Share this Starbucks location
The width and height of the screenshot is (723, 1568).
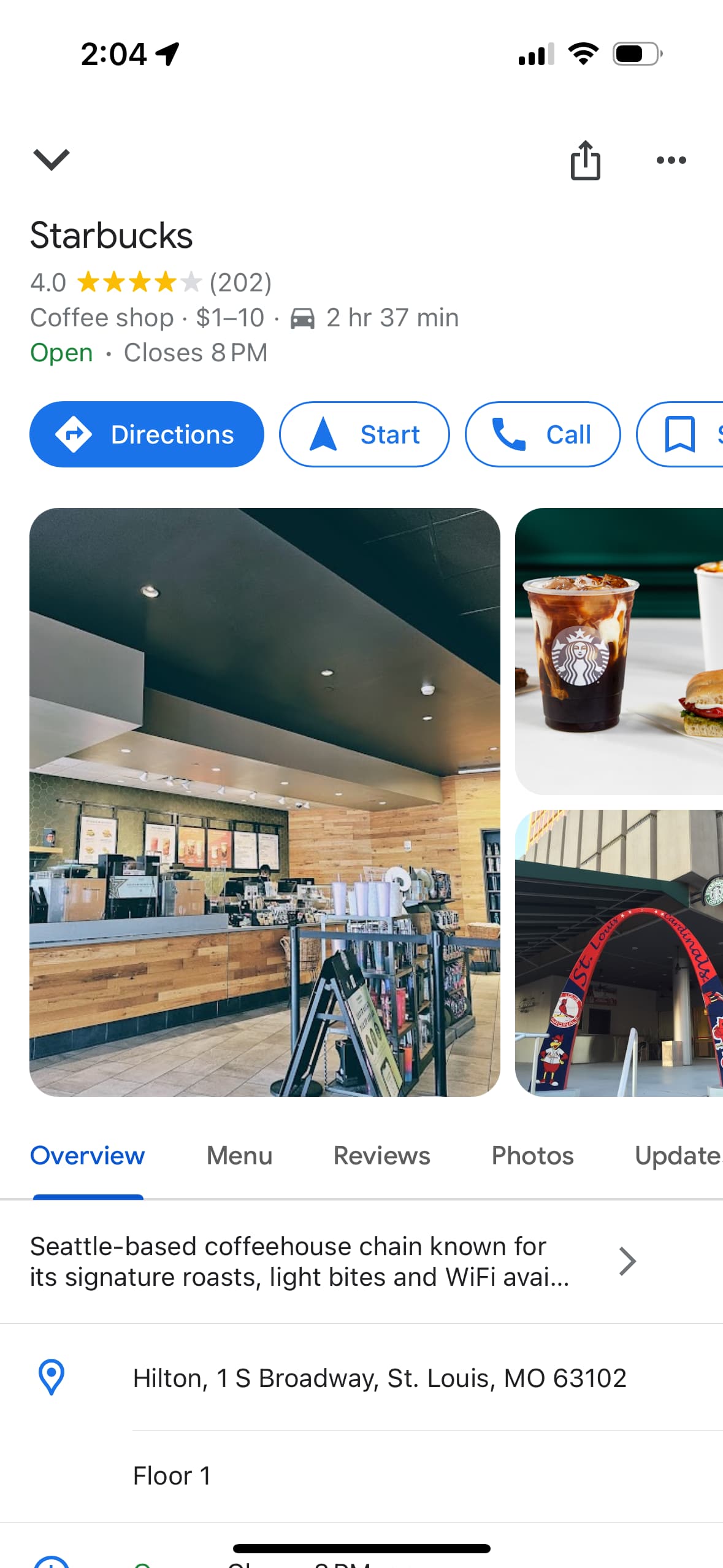point(586,160)
